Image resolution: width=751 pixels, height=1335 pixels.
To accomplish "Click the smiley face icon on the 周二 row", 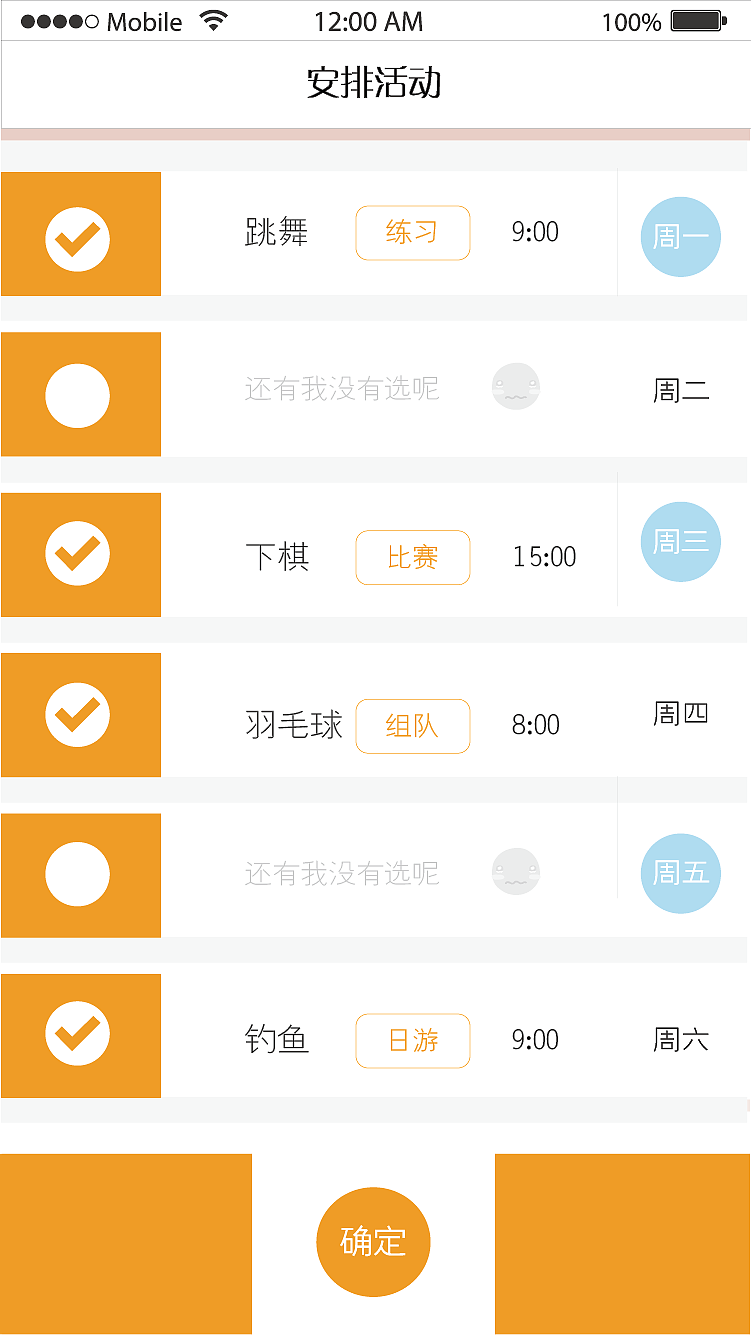I will (x=516, y=388).
